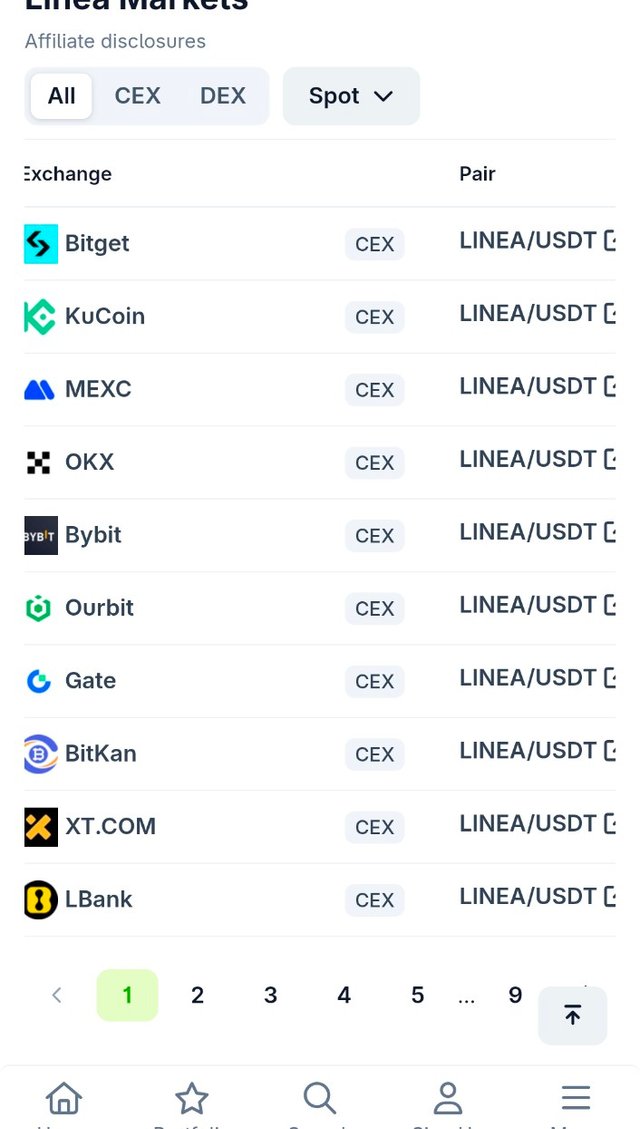
Task: Open the Affiliate disclosures link
Action: point(115,41)
